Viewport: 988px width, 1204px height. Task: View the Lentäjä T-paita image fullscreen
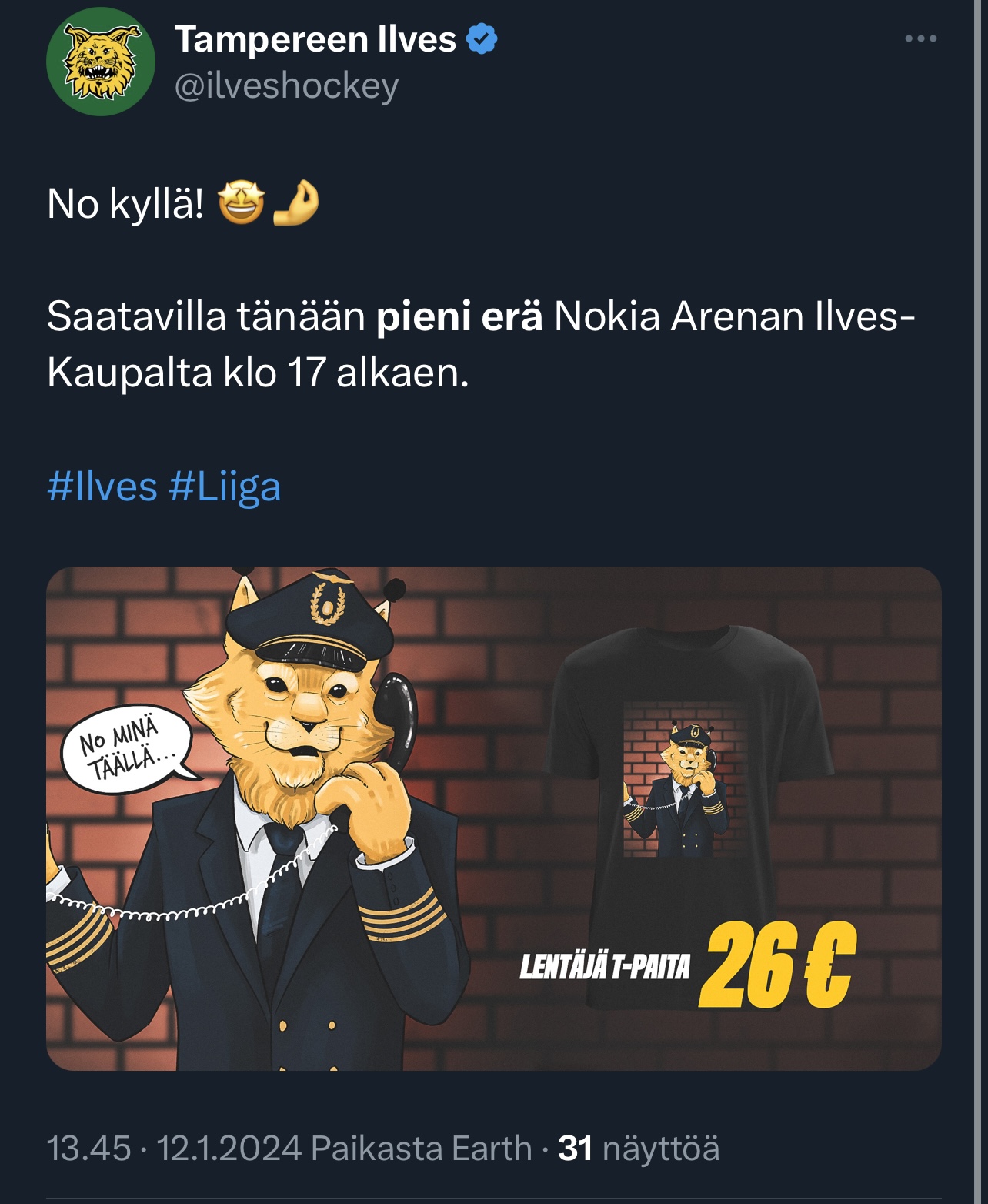point(494,818)
